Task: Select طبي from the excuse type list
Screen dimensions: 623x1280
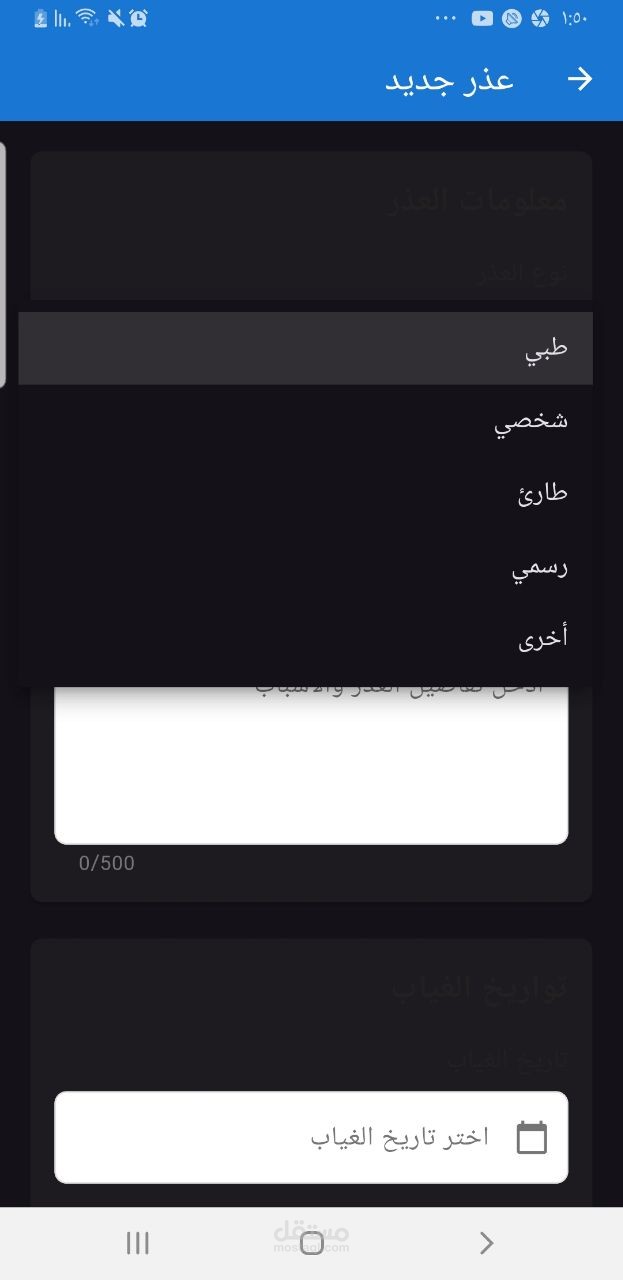Action: click(x=305, y=348)
